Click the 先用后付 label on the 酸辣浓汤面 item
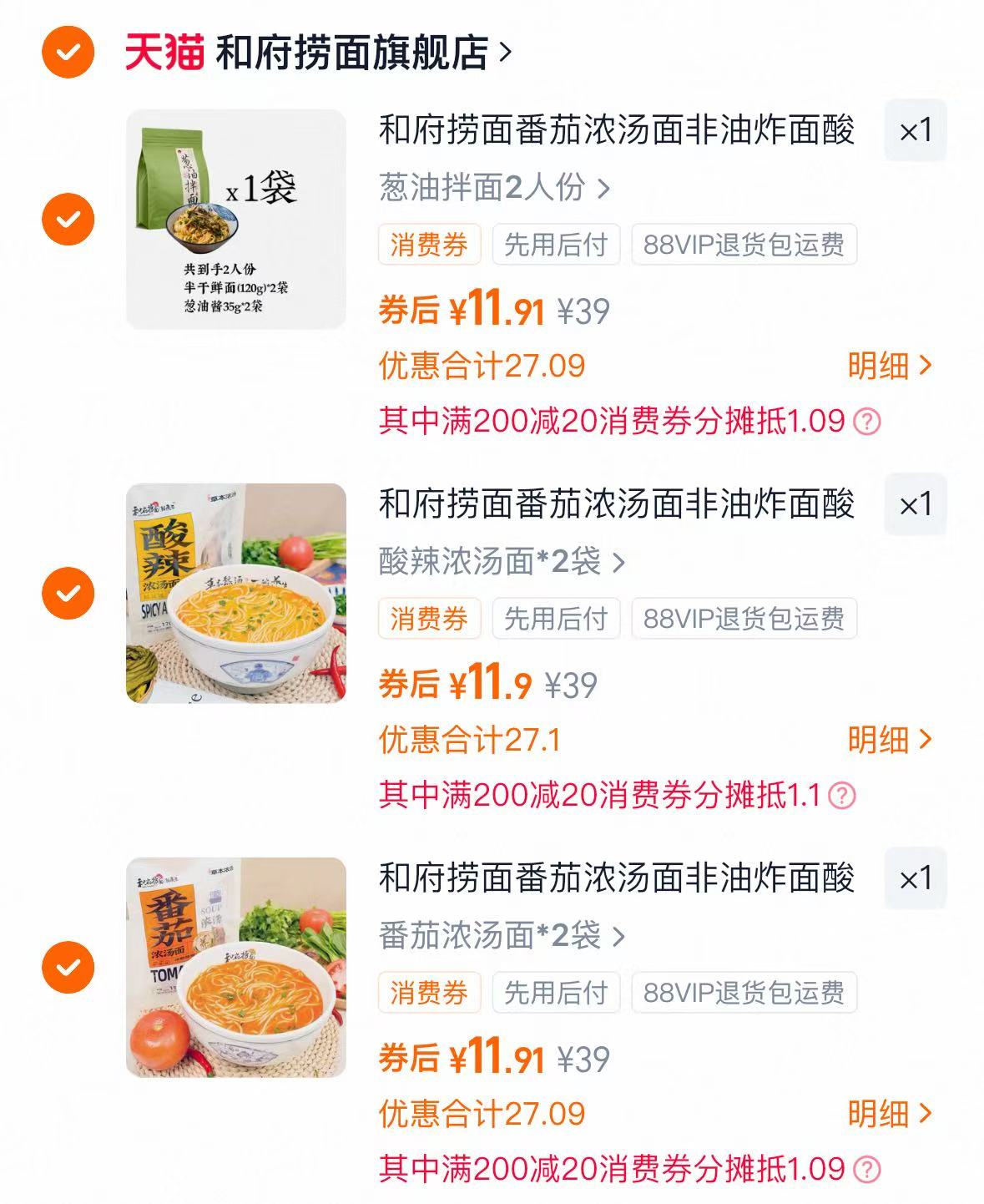Image resolution: width=984 pixels, height=1204 pixels. [x=555, y=618]
